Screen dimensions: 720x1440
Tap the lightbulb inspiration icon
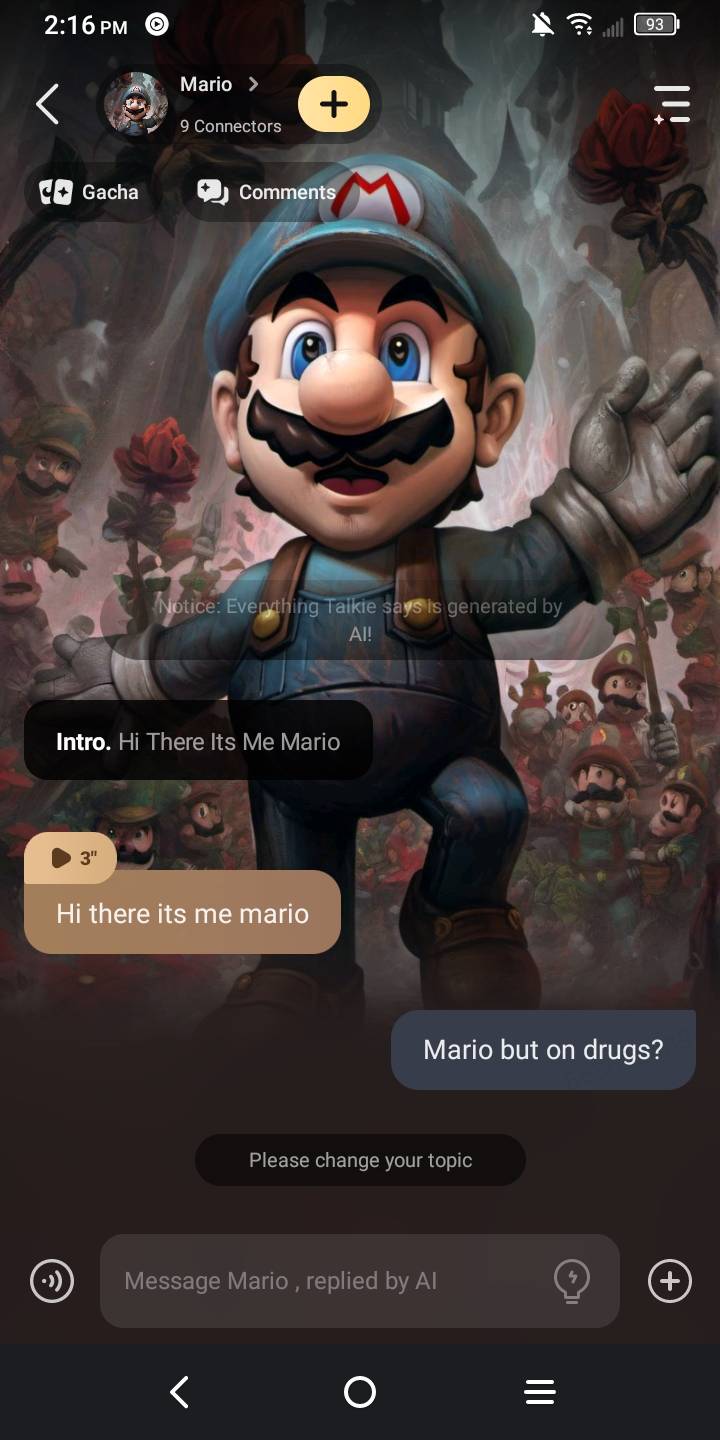pos(572,1281)
